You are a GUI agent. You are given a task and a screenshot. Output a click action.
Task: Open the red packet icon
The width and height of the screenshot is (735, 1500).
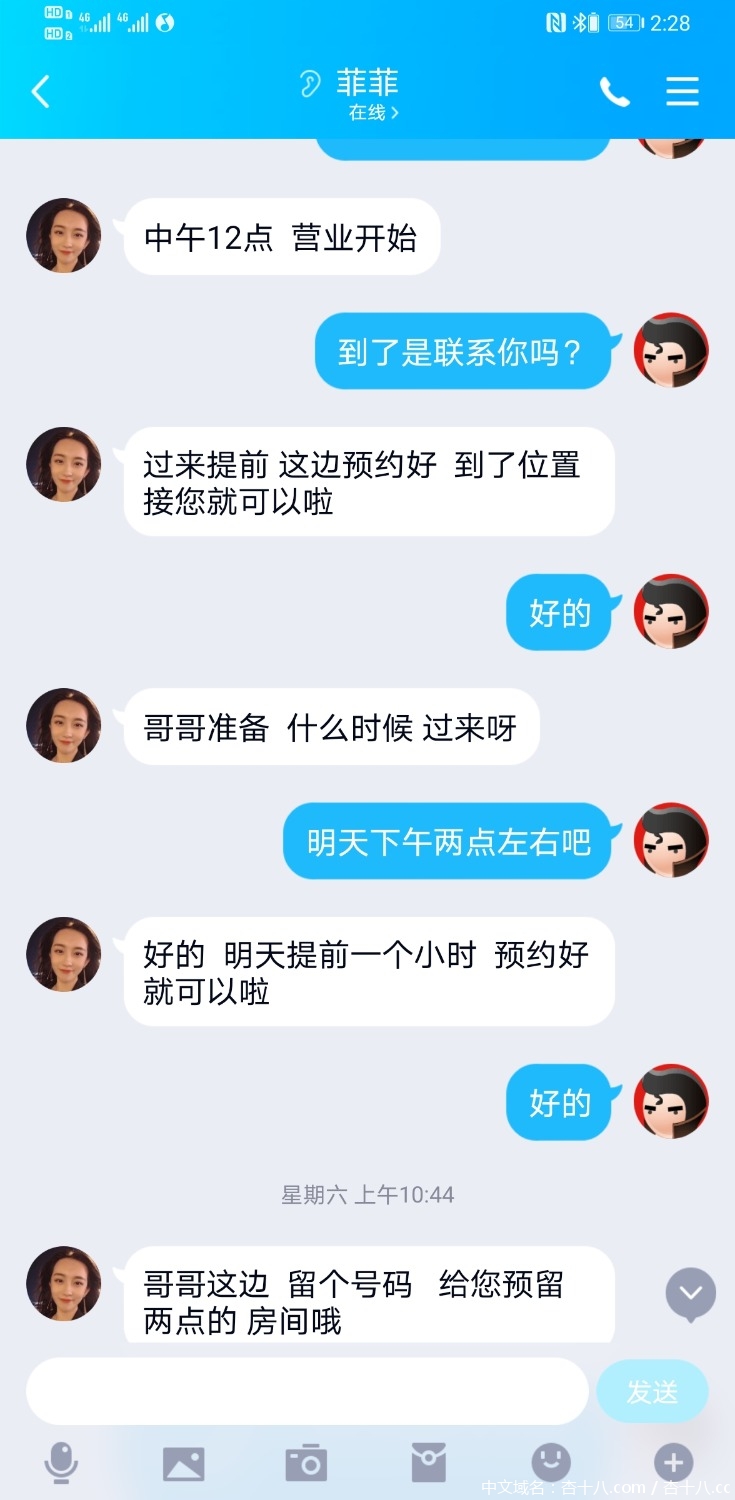[428, 1463]
